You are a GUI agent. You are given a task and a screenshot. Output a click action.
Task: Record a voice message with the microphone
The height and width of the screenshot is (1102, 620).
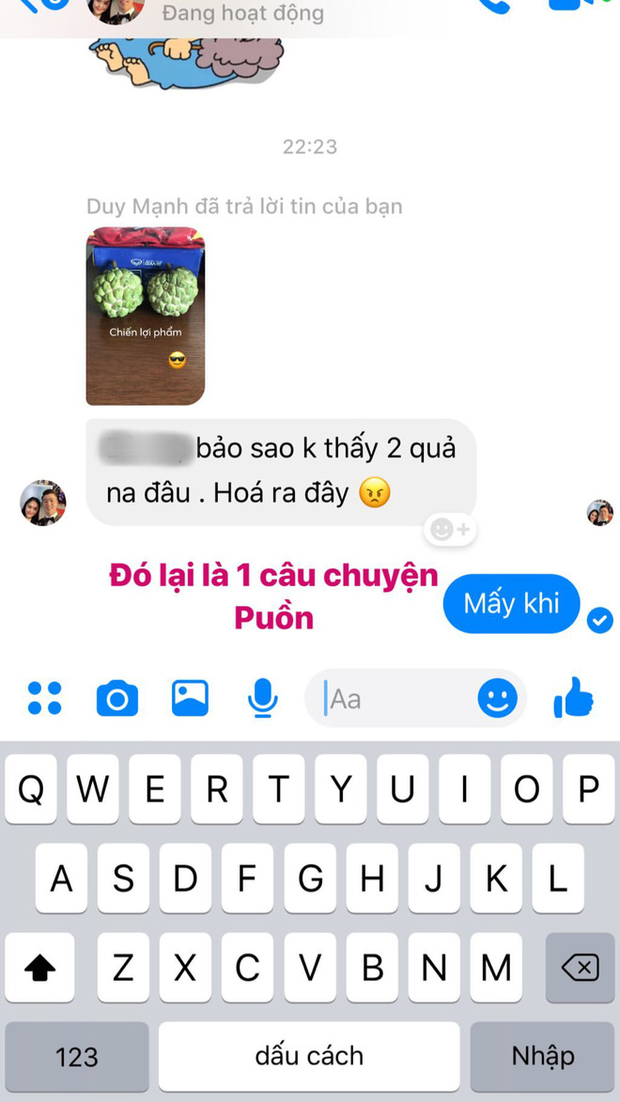[262, 698]
